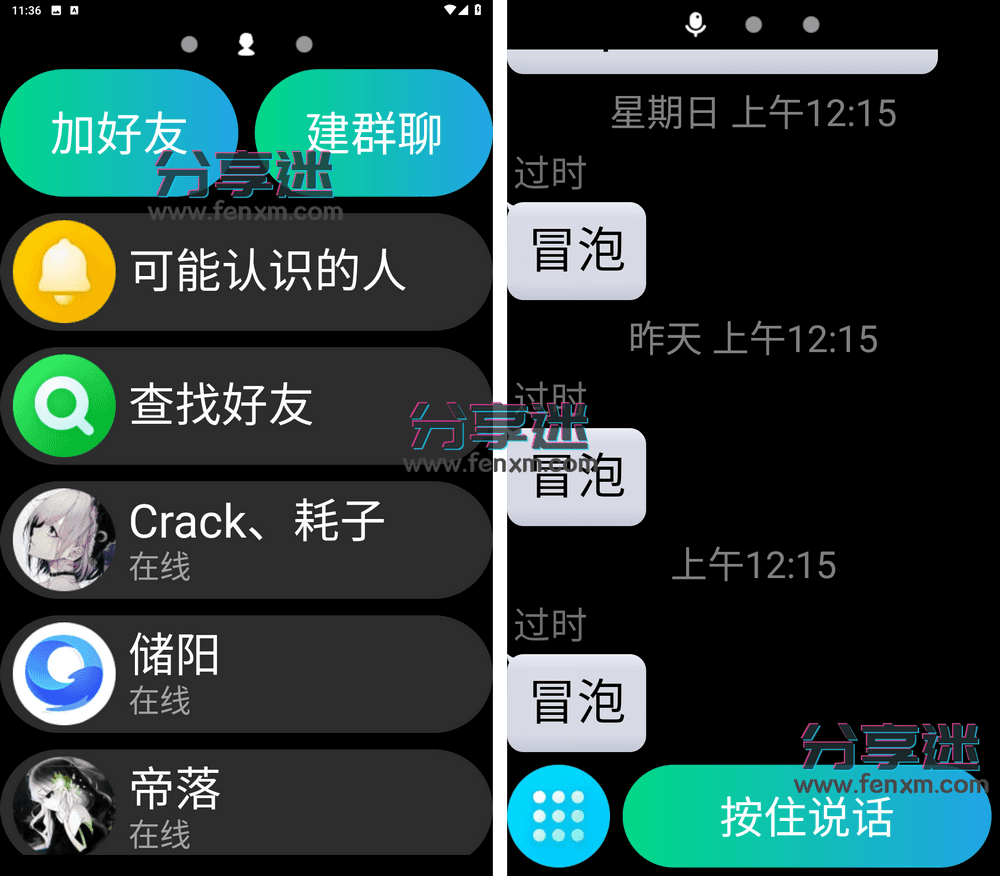Tap the 冒泡 message under 星期日 上午12:15

coord(577,251)
